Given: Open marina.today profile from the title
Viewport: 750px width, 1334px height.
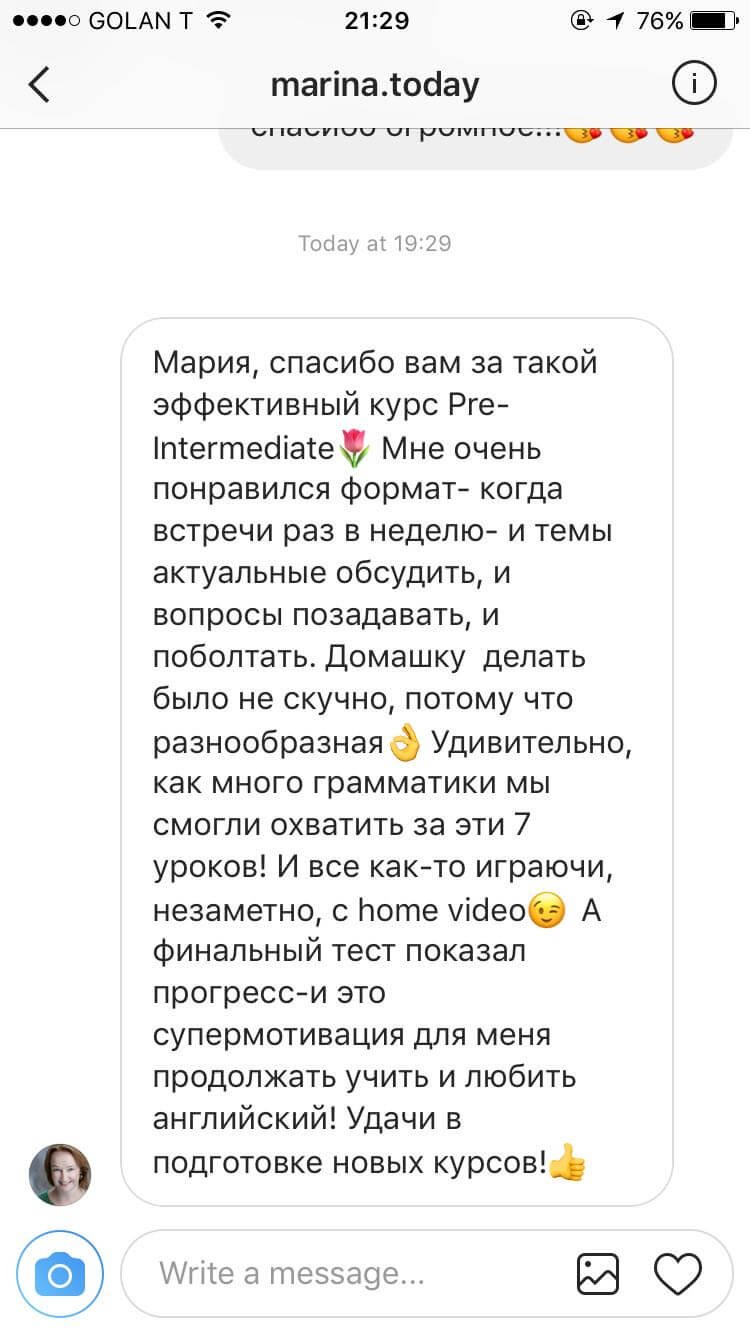Looking at the screenshot, I should tap(375, 85).
